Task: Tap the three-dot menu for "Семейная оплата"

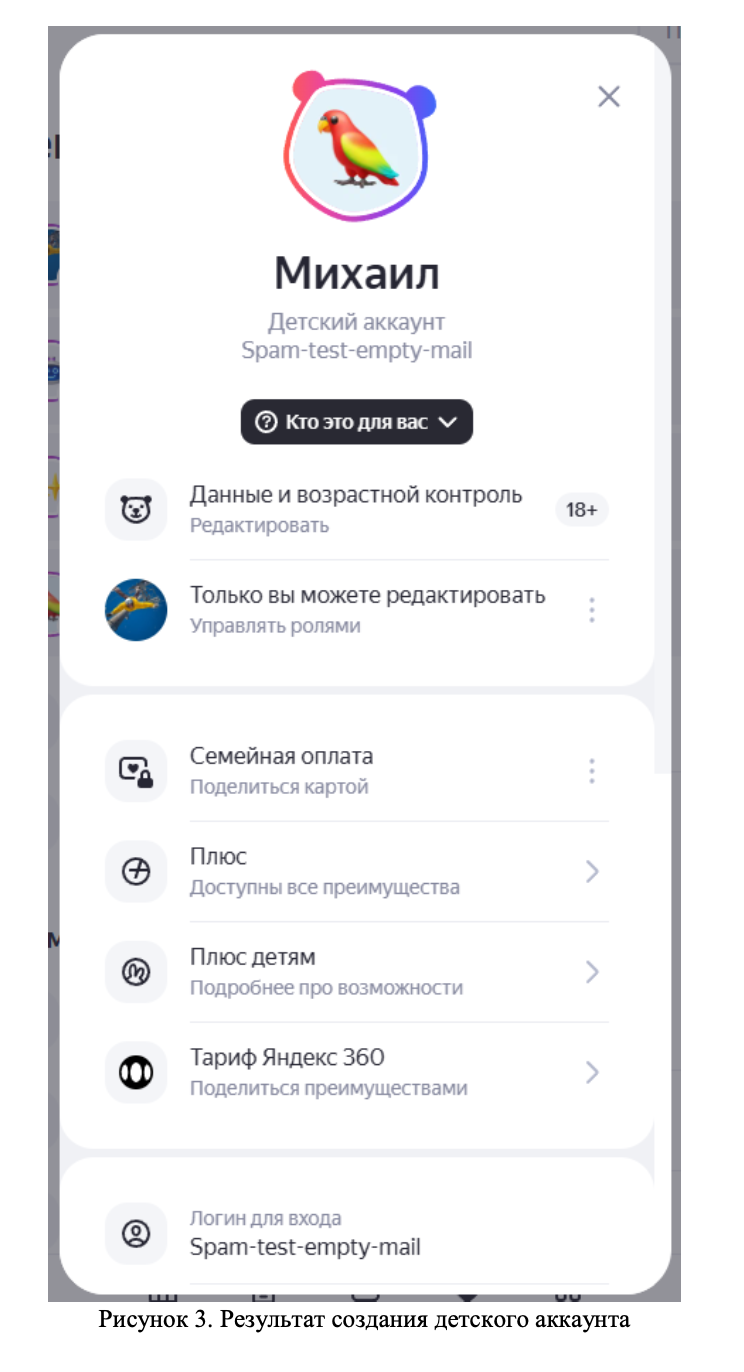Action: (592, 771)
